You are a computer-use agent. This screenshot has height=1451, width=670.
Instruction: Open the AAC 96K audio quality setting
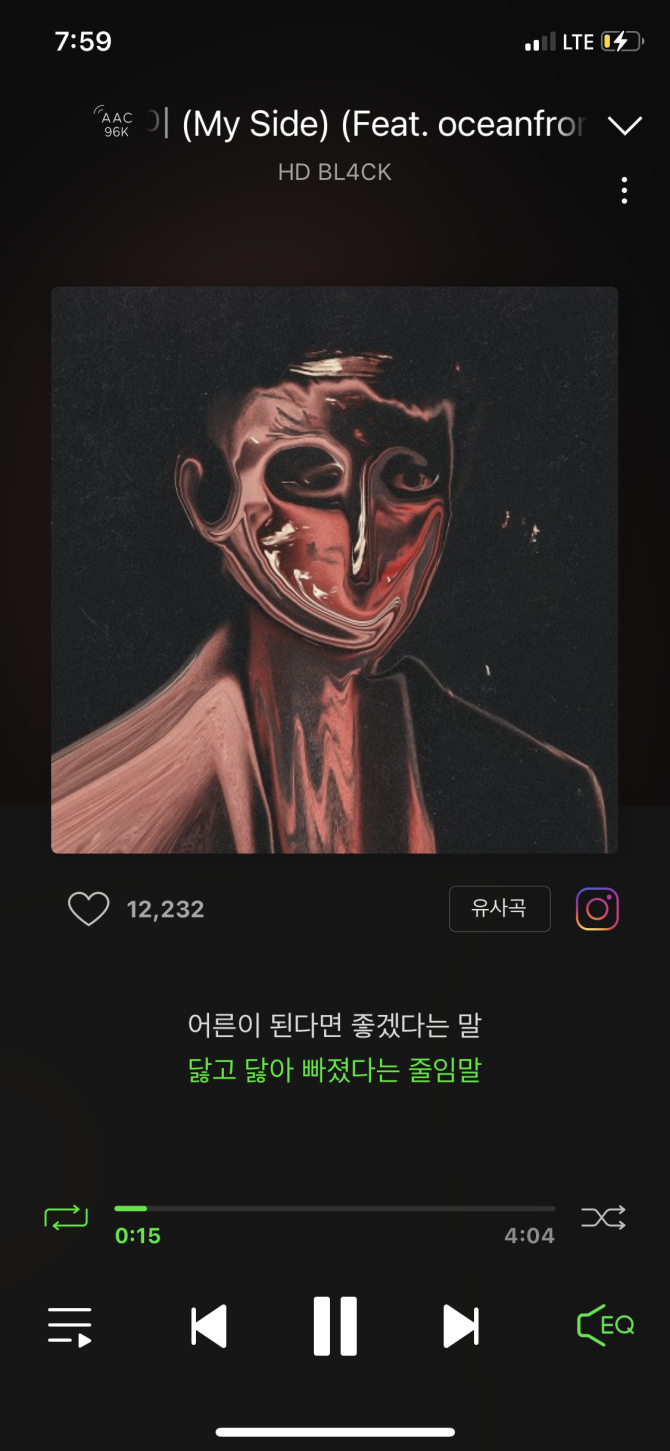click(116, 124)
